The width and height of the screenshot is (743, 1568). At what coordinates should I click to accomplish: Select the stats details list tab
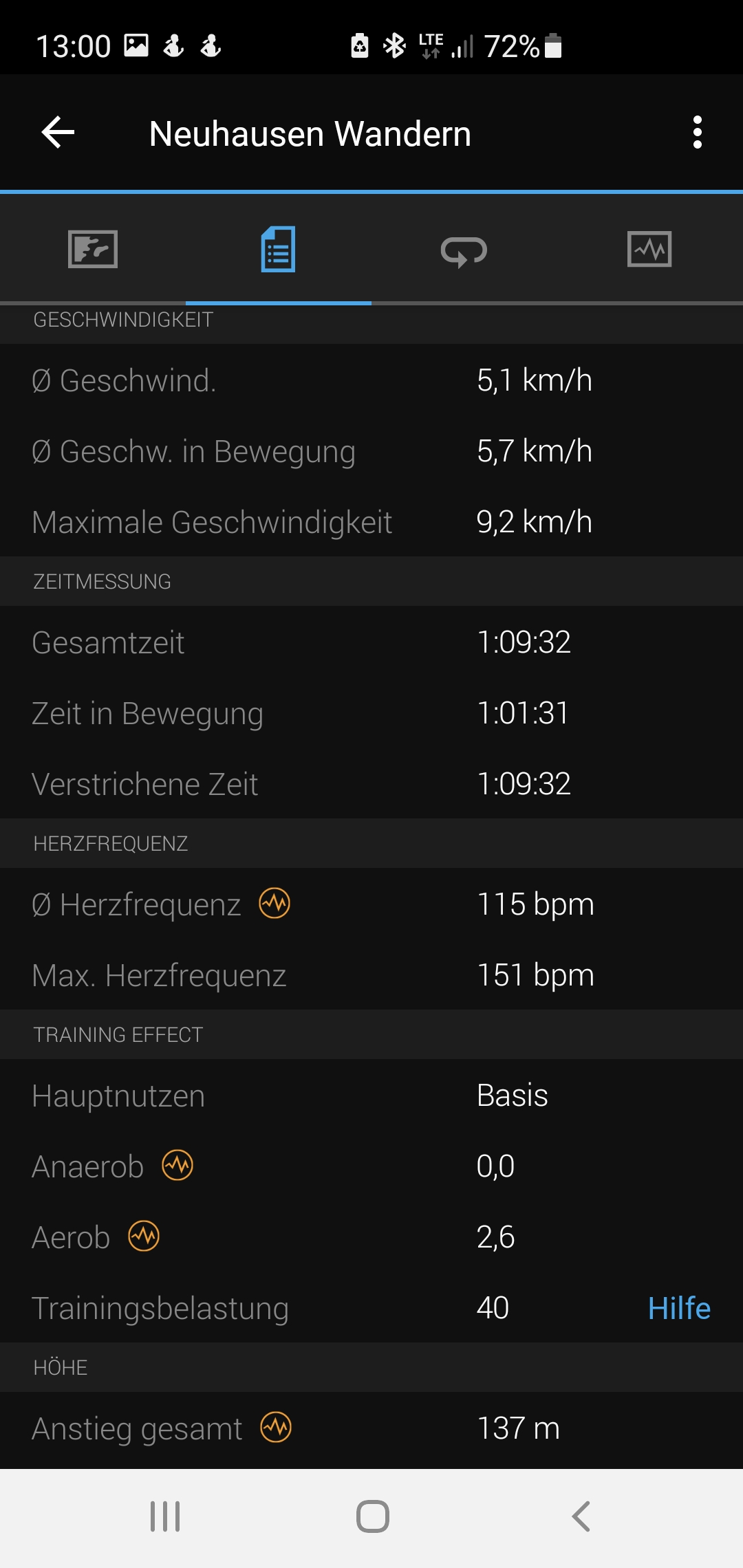click(279, 249)
